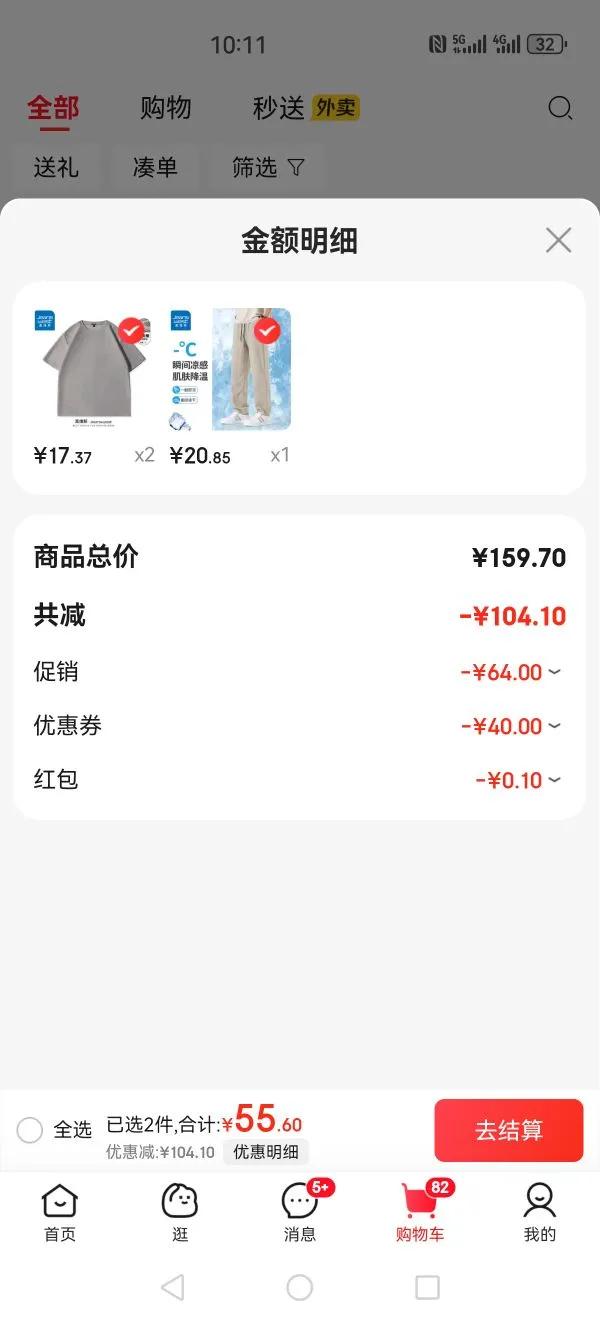The height and width of the screenshot is (1320, 600).
Task: Close the 金额明细 panel
Action: pyautogui.click(x=558, y=240)
